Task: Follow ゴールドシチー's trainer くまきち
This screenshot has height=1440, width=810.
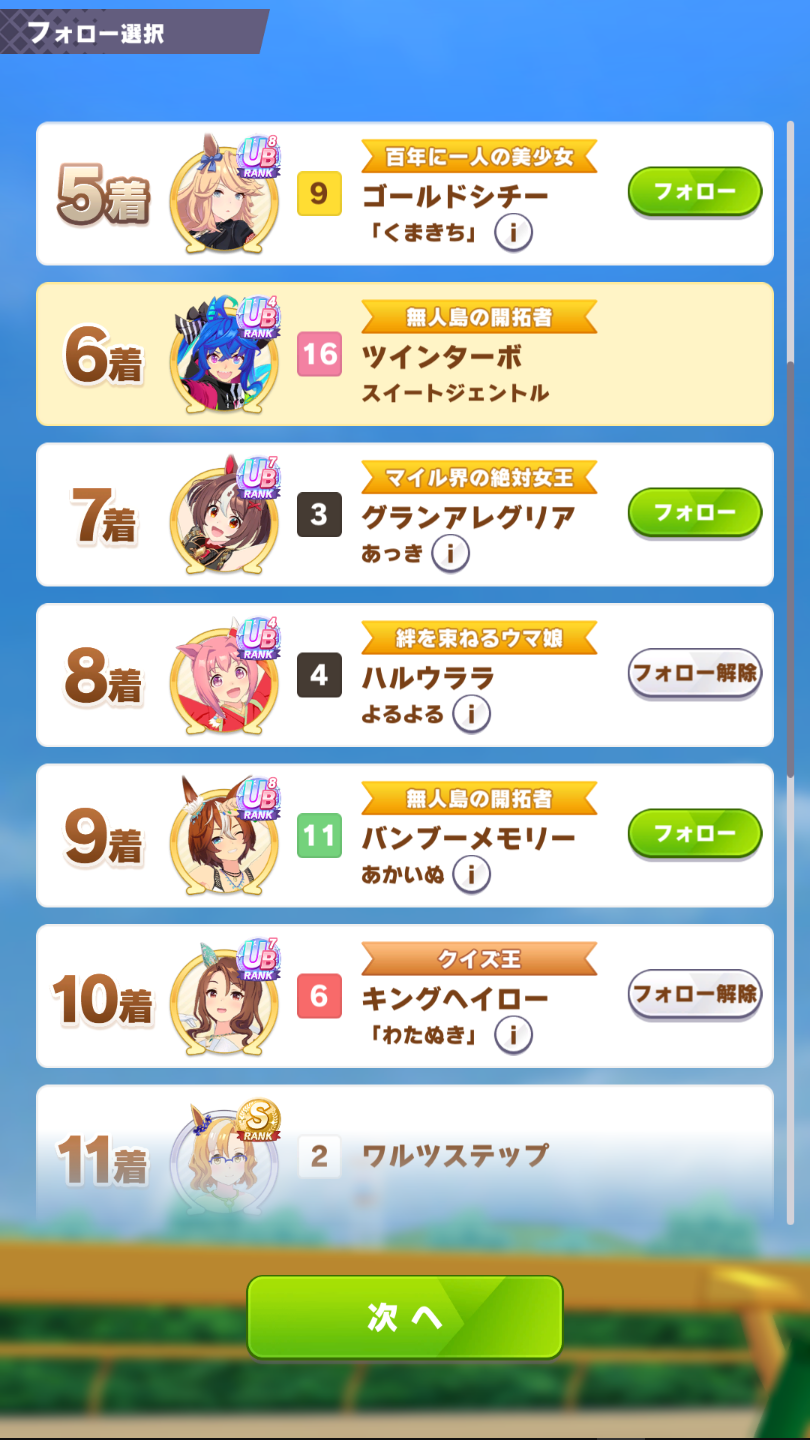Action: tap(694, 191)
